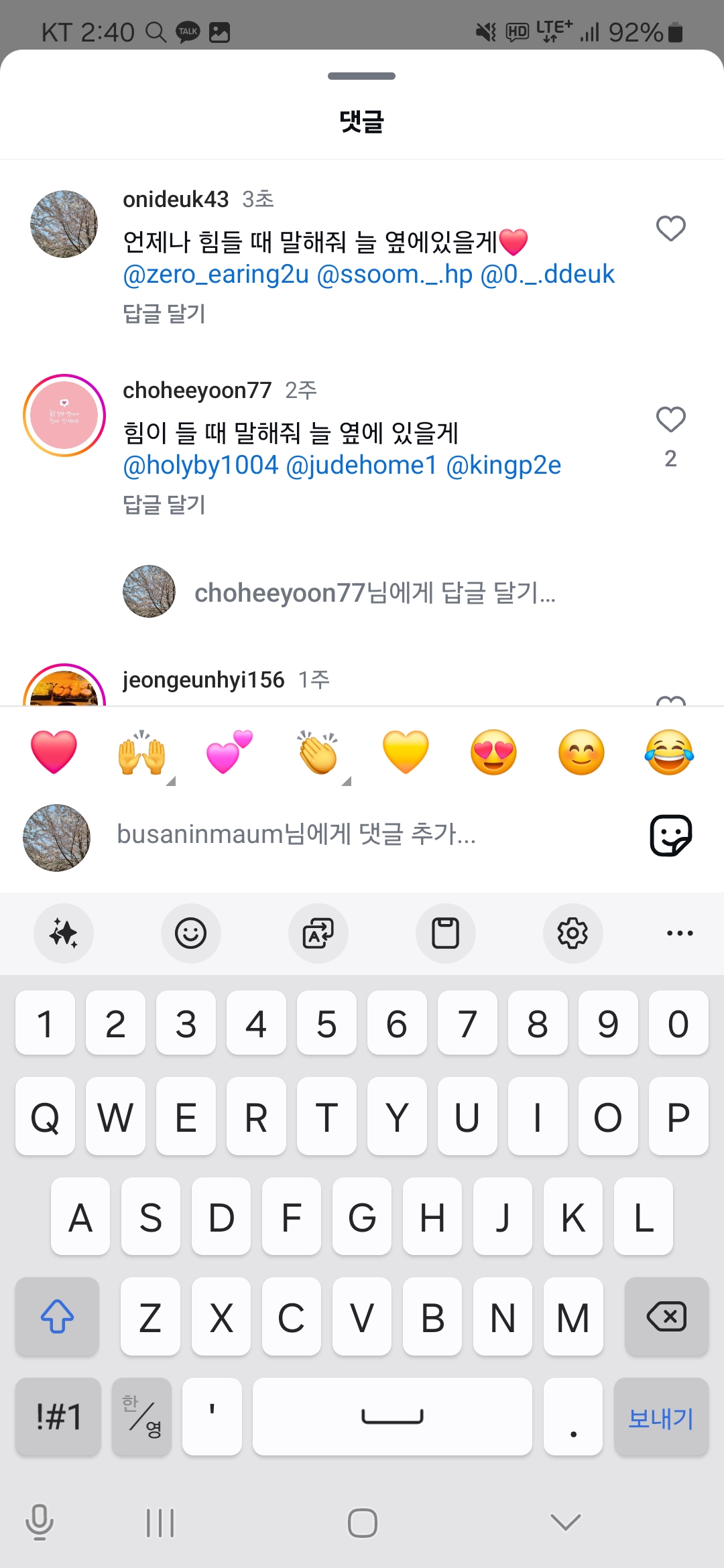Open @zero_earing2u mention link
Image resolution: width=724 pixels, height=1568 pixels.
click(x=216, y=274)
